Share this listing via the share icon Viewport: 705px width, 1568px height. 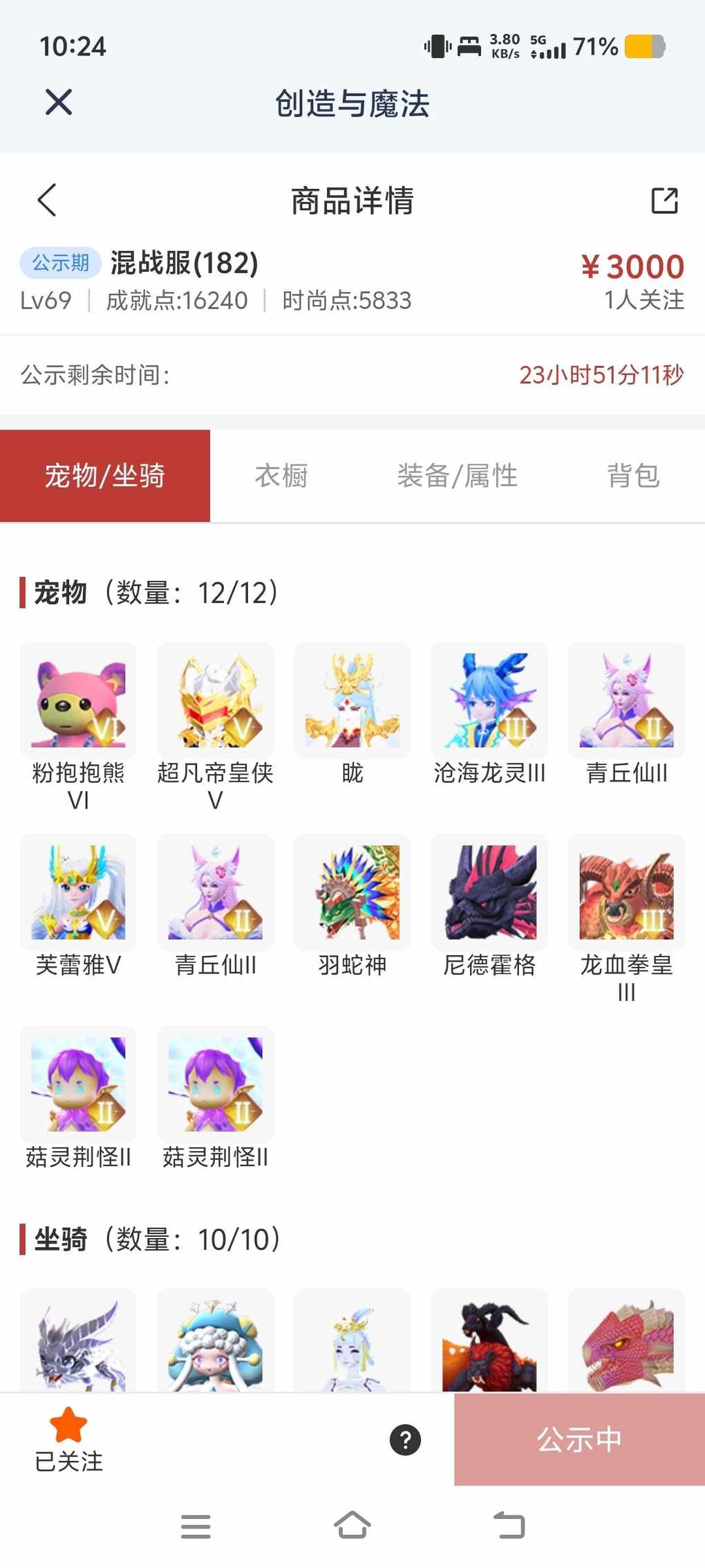pos(664,201)
